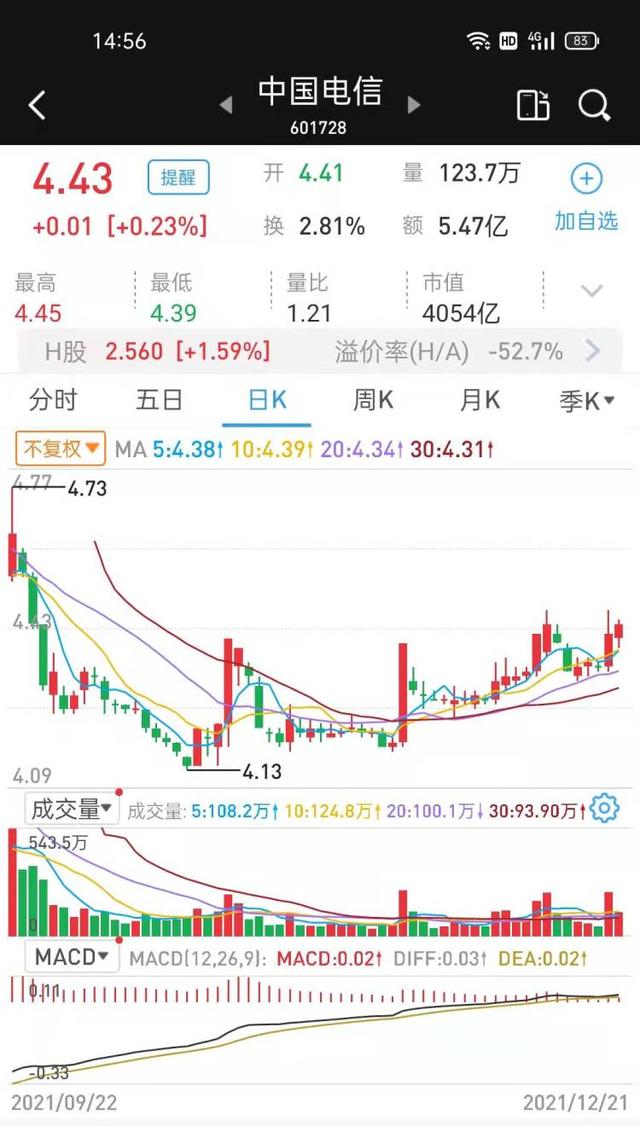Change the 不复权 adjustment setting

[60, 449]
